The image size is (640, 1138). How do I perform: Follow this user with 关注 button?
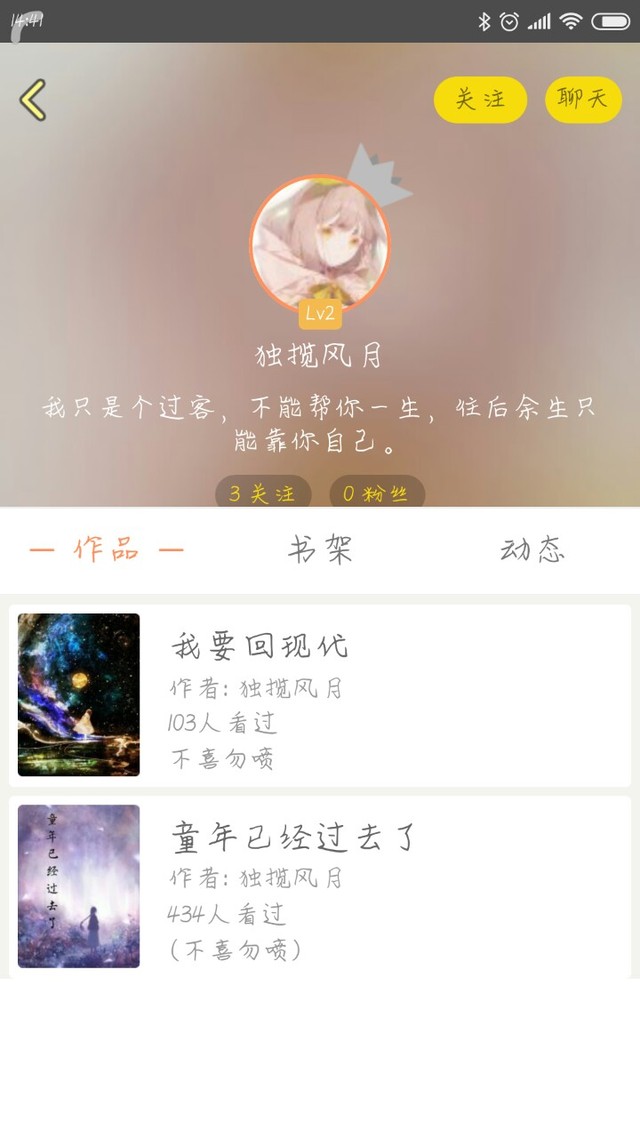pos(480,99)
